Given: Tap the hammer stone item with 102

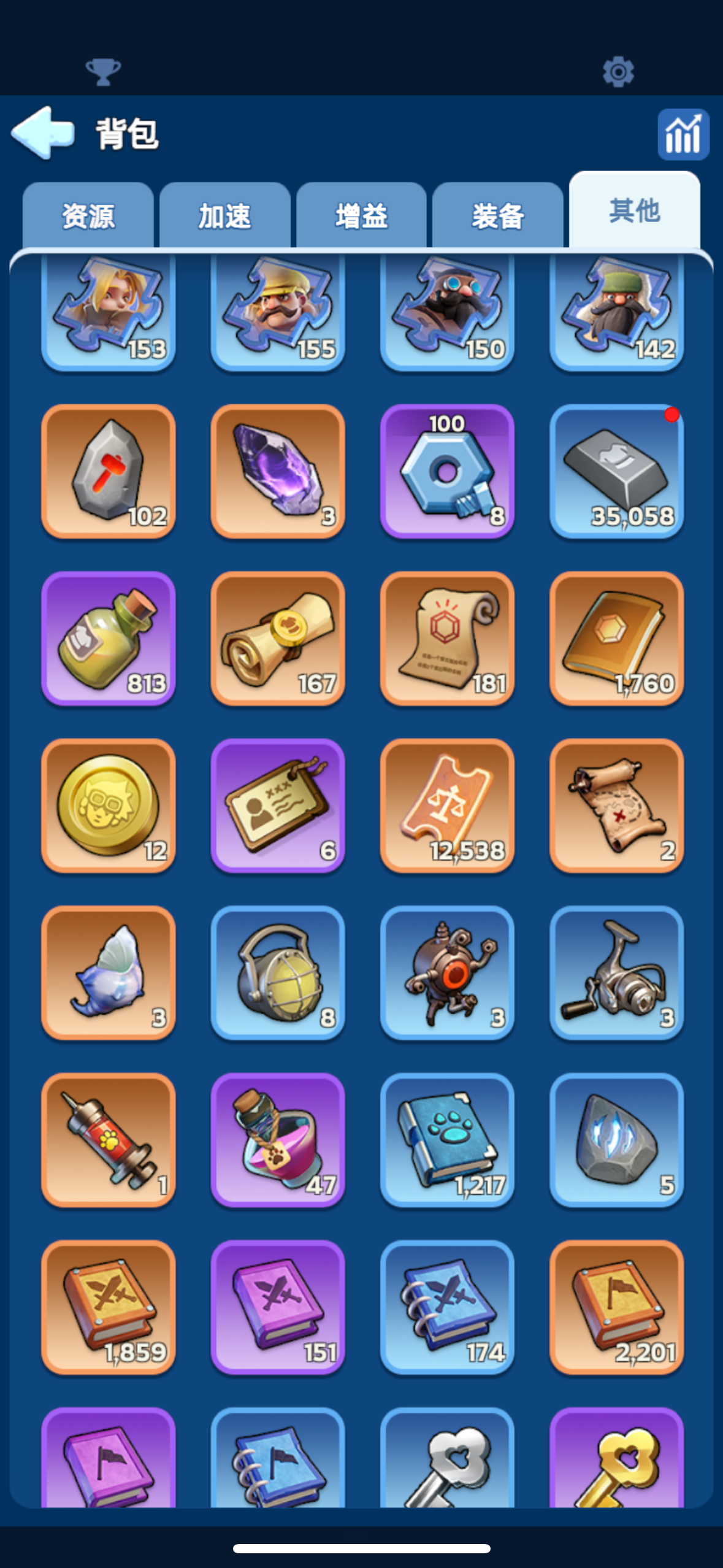Looking at the screenshot, I should 109,471.
